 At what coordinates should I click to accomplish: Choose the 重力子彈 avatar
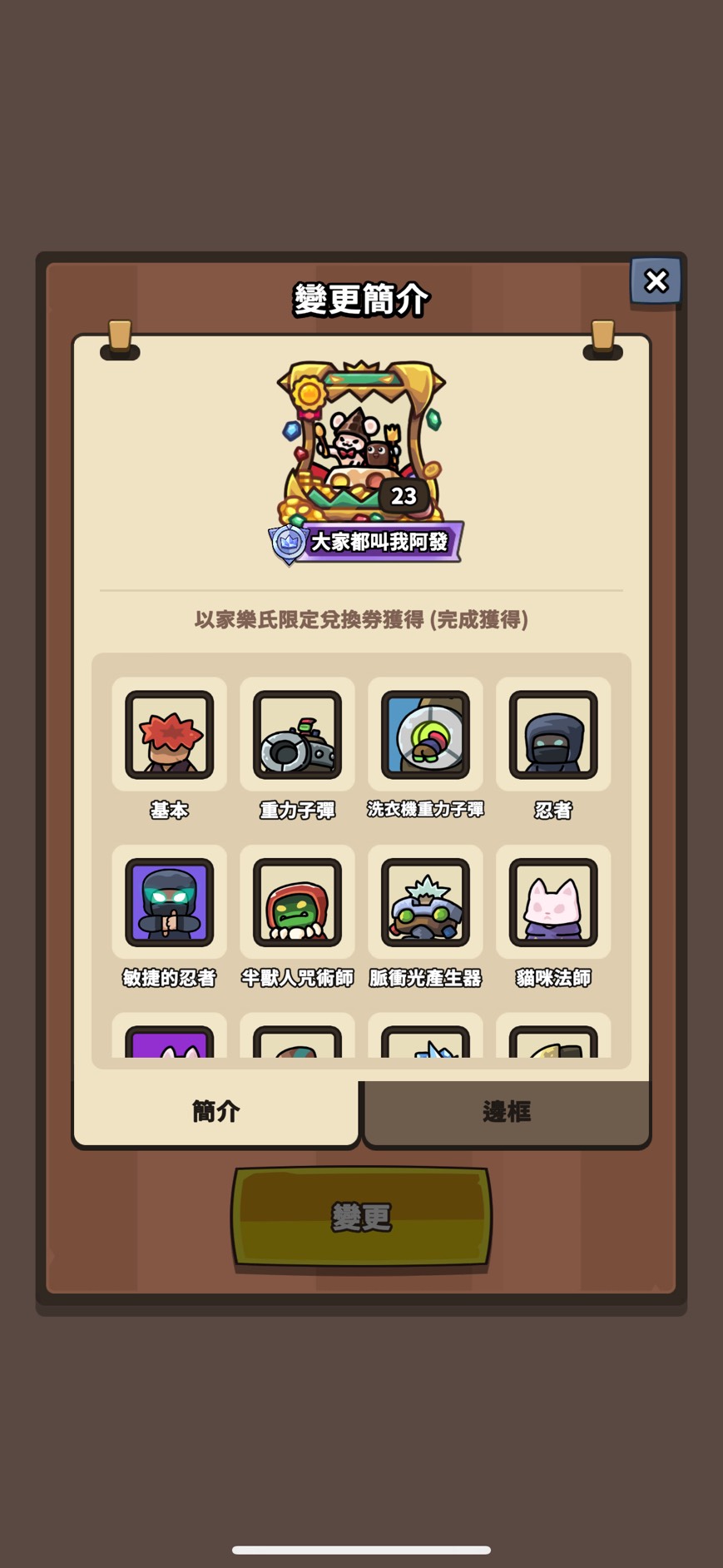point(297,735)
